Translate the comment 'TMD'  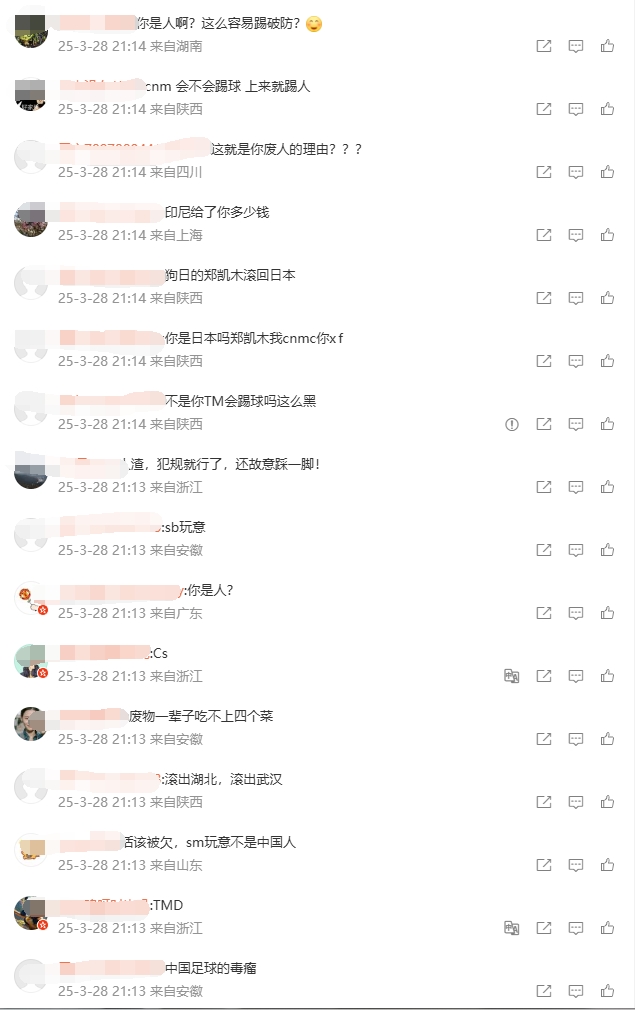click(512, 928)
